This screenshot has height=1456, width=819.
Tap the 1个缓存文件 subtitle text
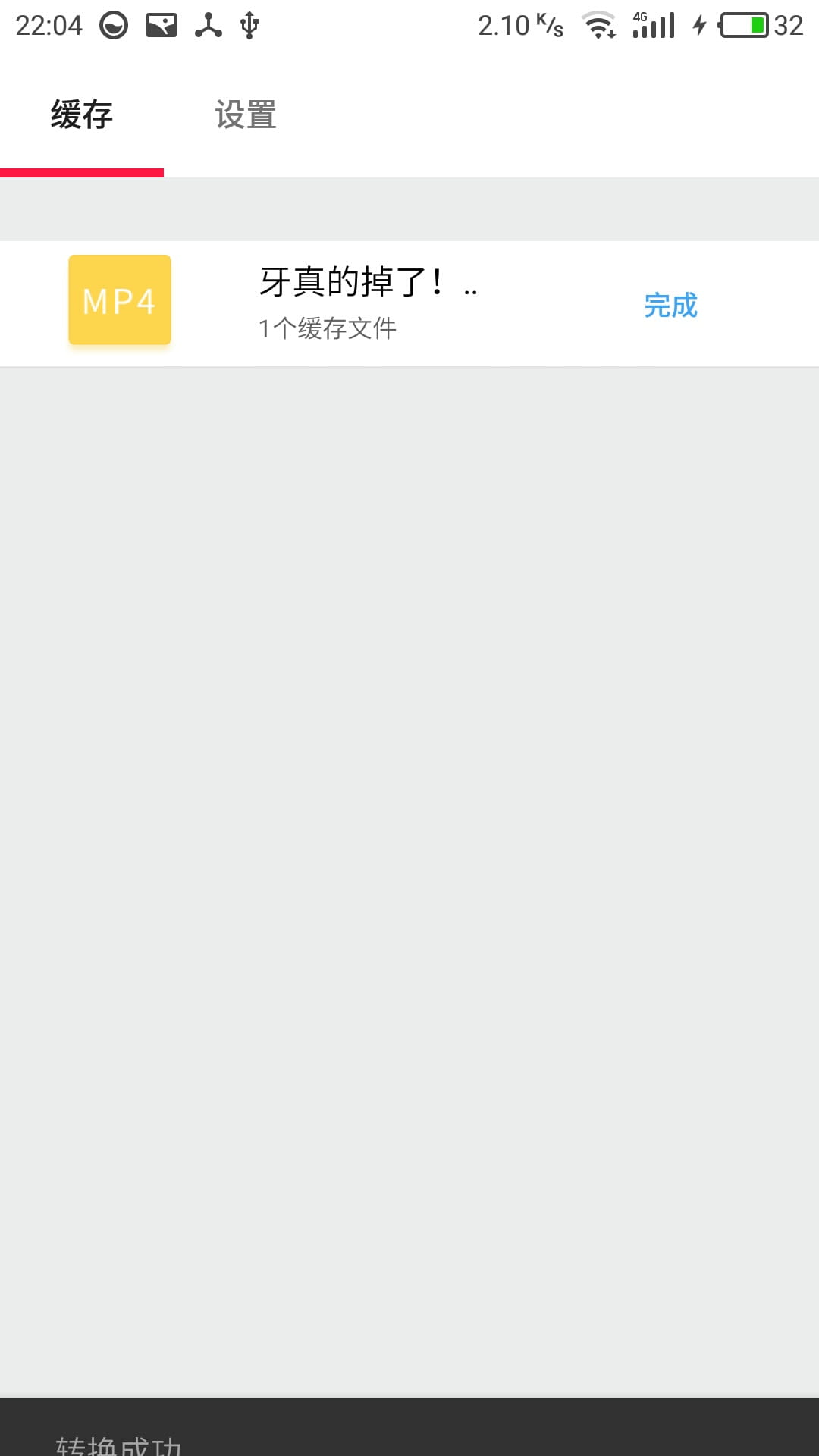pyautogui.click(x=328, y=328)
